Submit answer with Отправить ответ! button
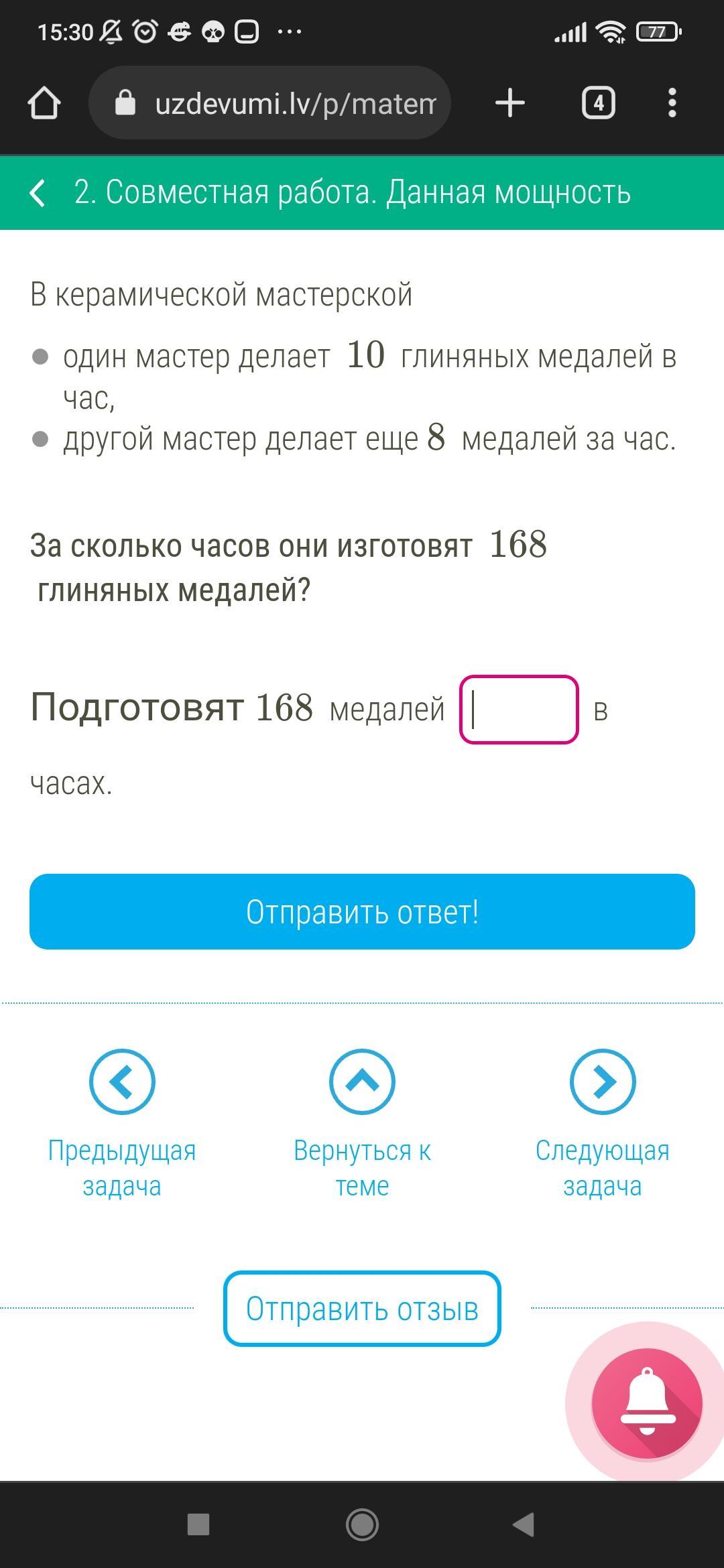 click(x=362, y=911)
